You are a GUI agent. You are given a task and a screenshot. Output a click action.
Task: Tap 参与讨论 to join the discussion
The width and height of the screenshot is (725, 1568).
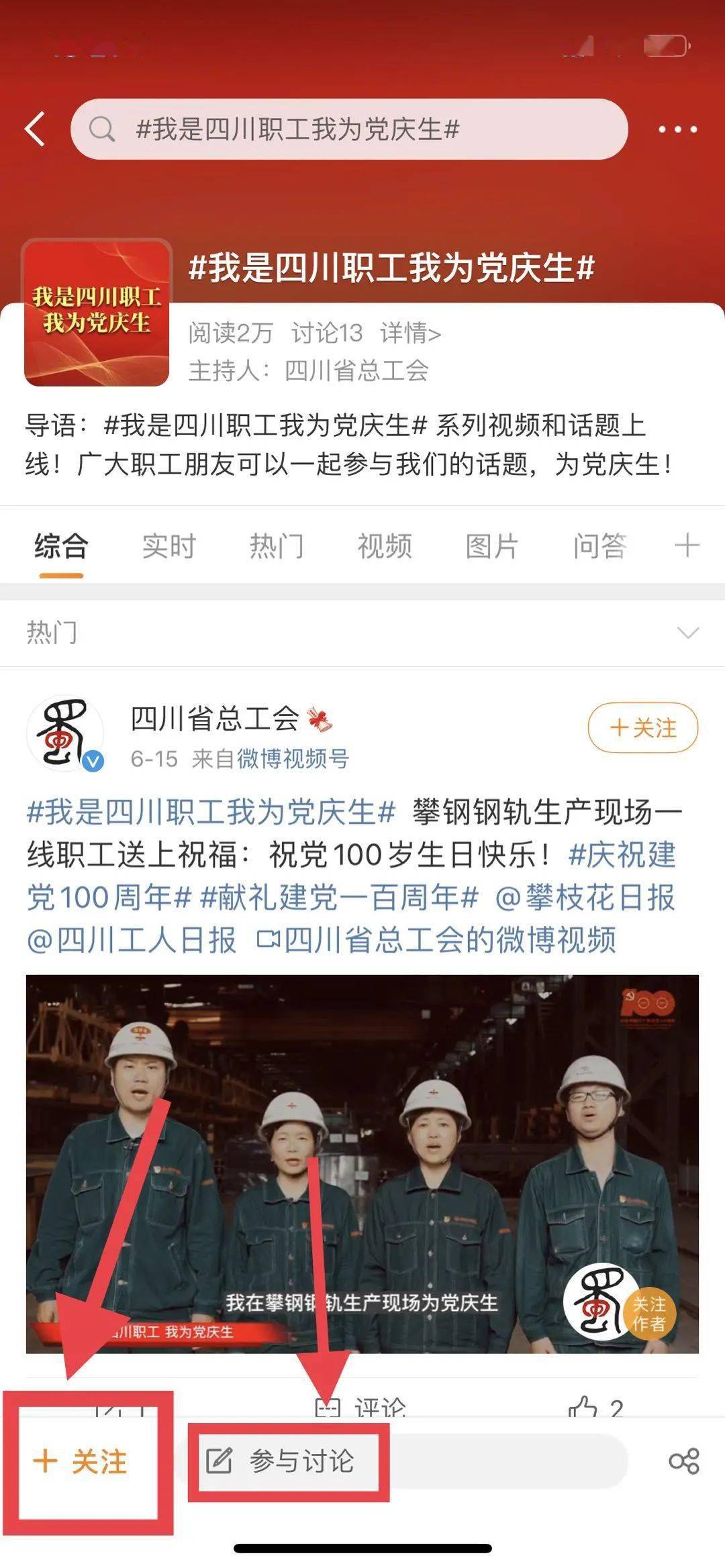[x=289, y=1461]
